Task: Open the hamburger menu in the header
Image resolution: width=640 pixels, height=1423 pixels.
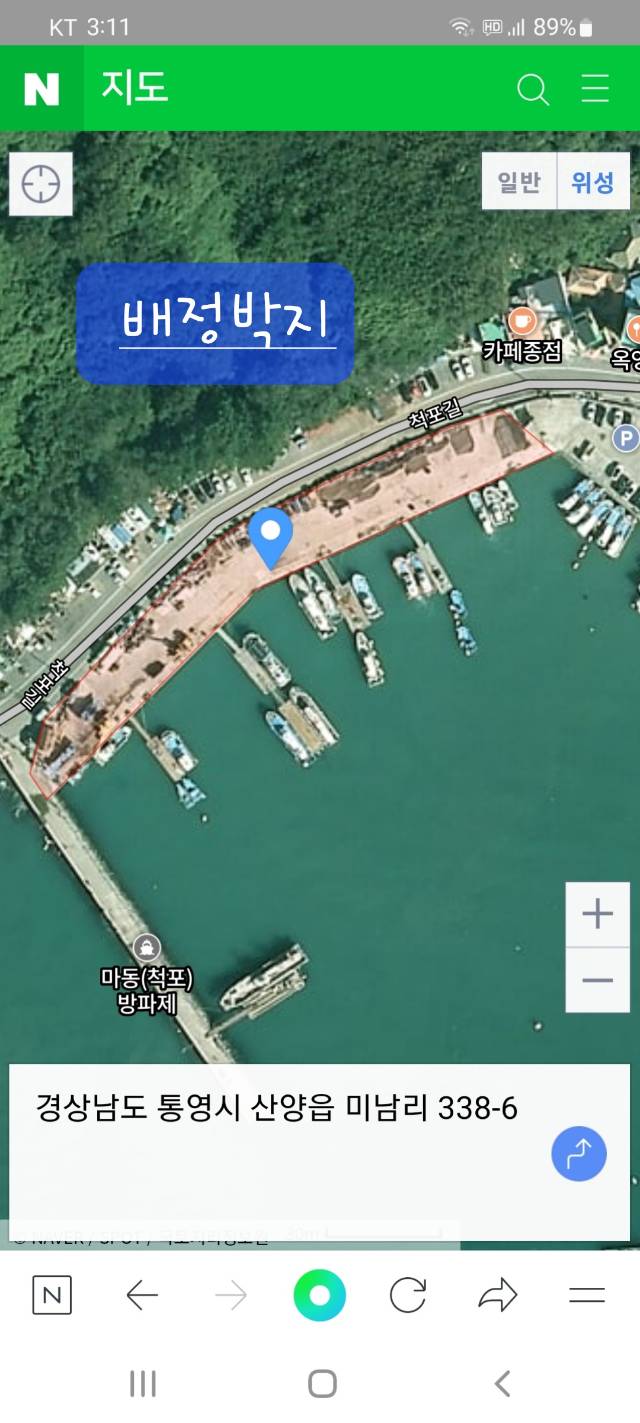Action: [595, 89]
